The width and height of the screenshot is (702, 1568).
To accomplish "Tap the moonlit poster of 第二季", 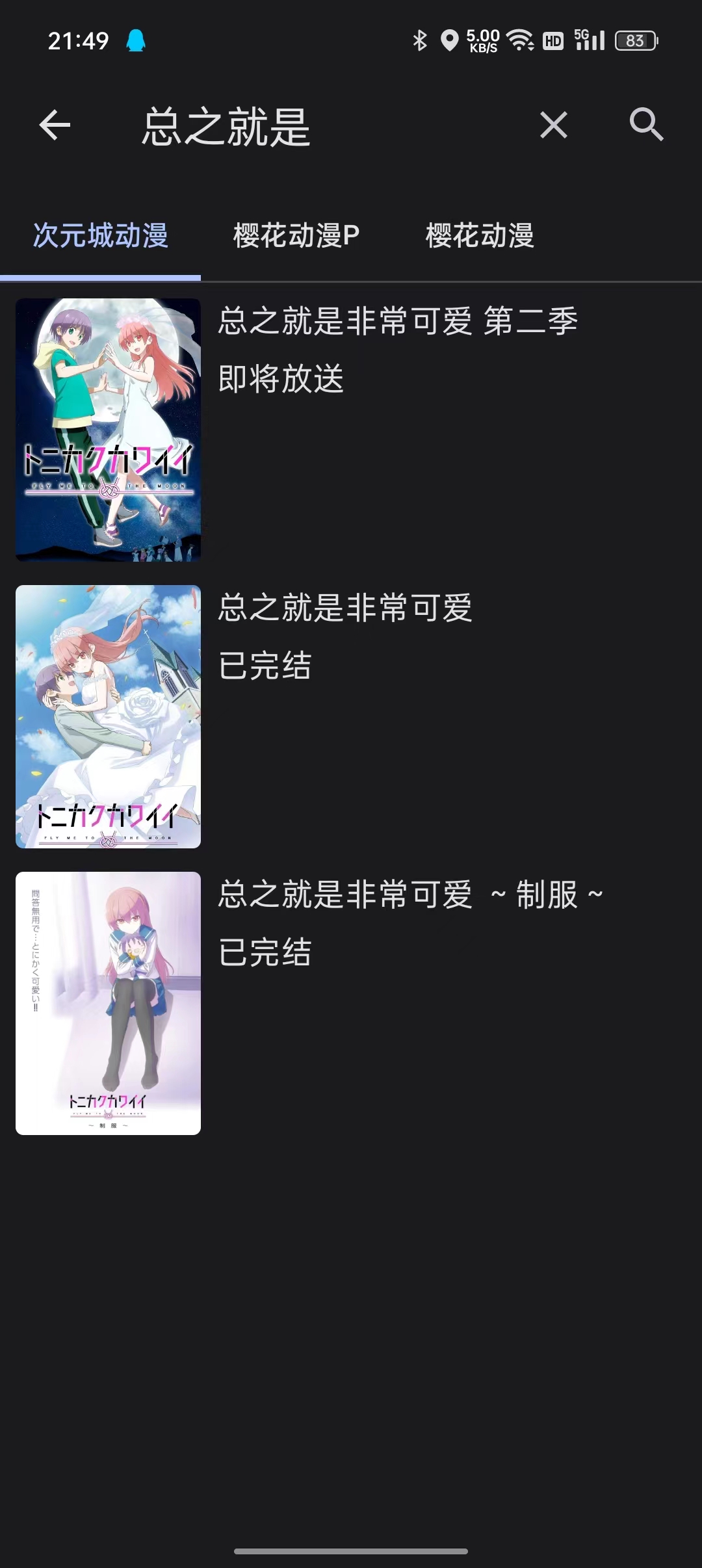I will click(108, 428).
